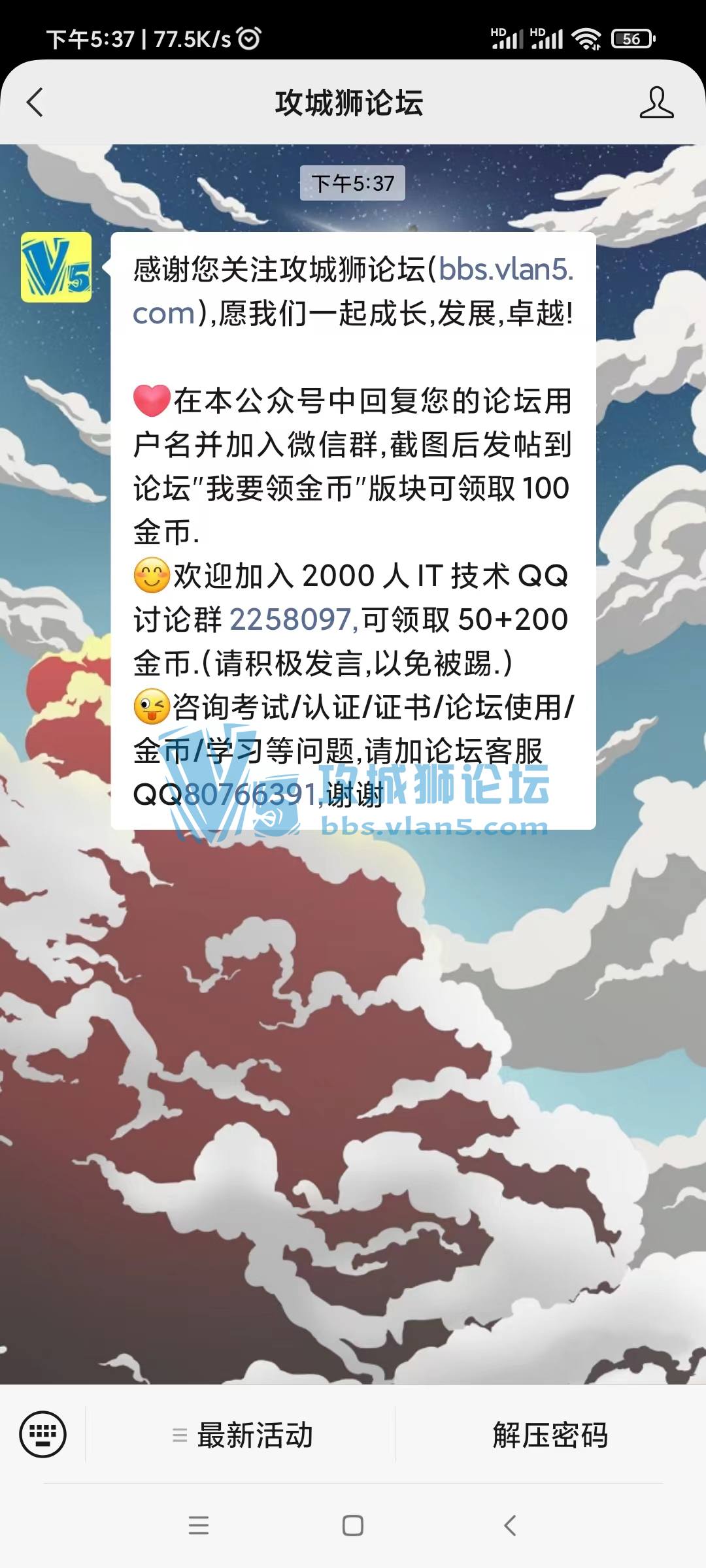The width and height of the screenshot is (706, 1568).
Task: Tap the QQ group number 2258097
Action: [x=292, y=619]
